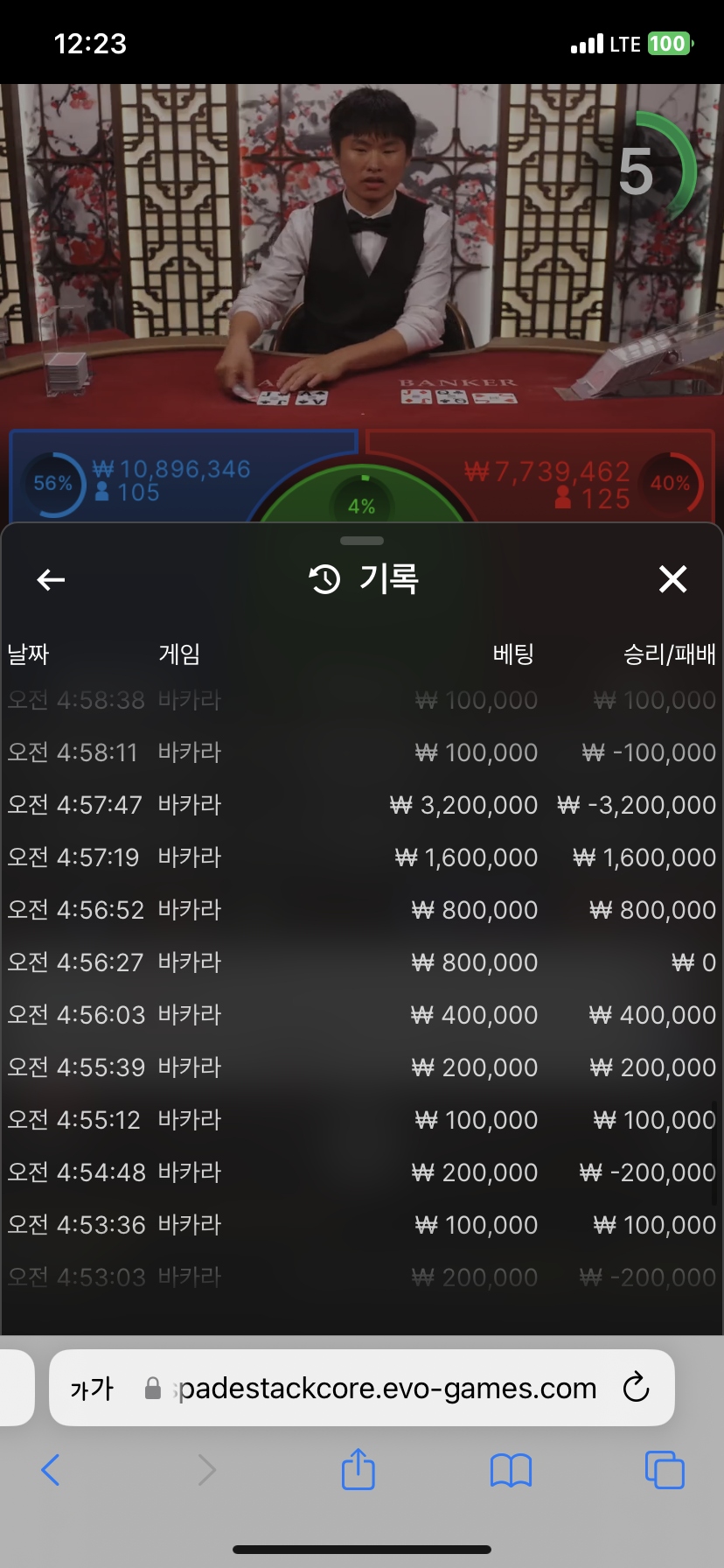Open the 가가 text size menu
Image resolution: width=724 pixels, height=1568 pixels.
tap(92, 1388)
